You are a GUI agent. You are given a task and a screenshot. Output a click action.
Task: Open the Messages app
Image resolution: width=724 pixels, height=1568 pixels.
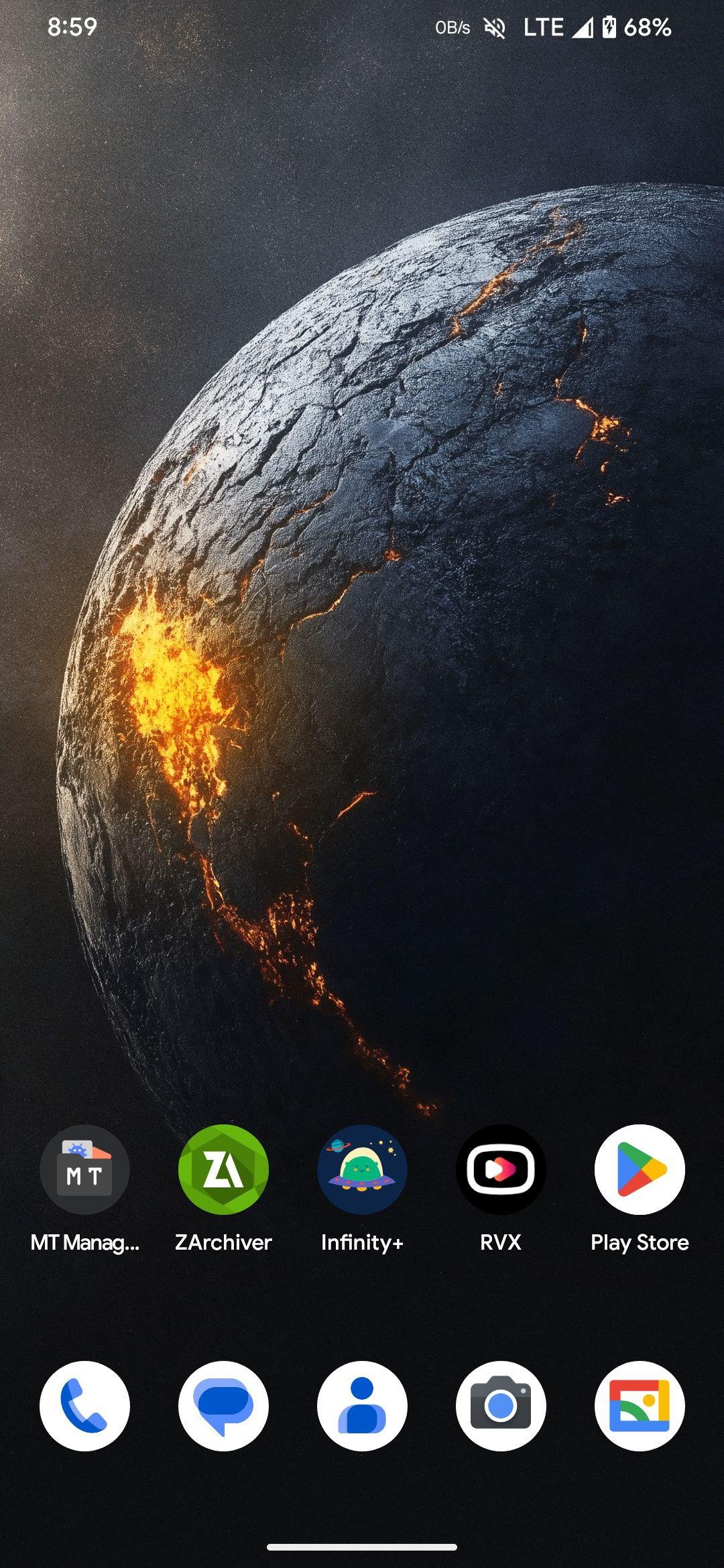[223, 1406]
